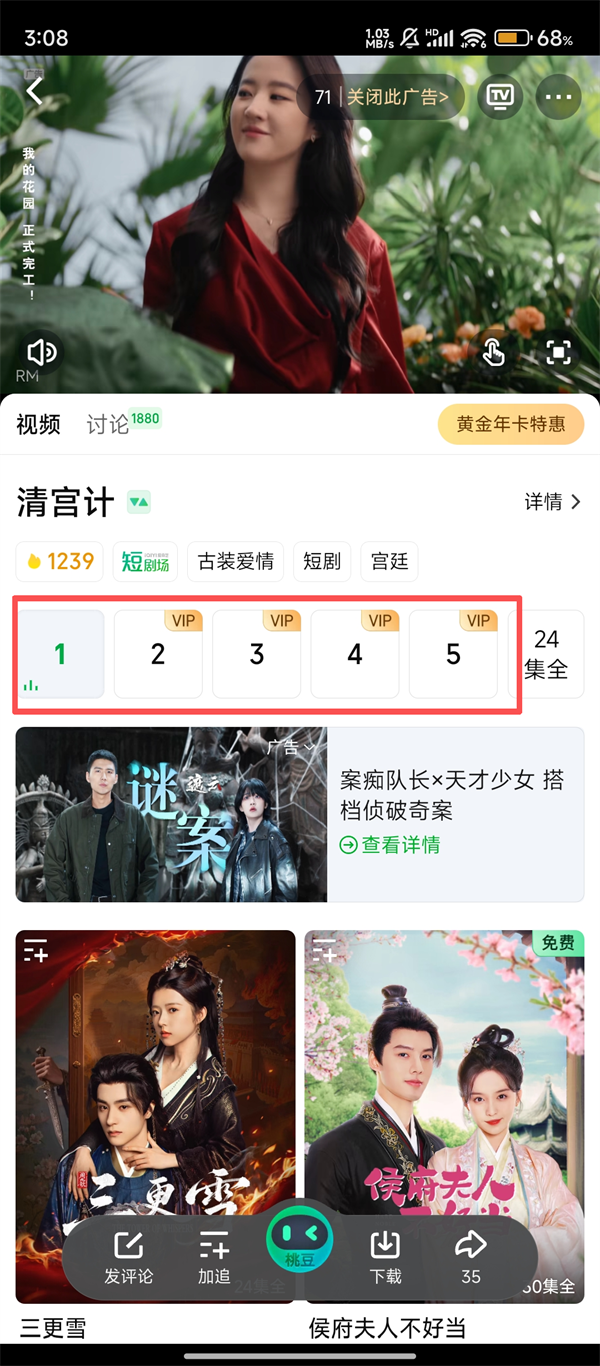Viewport: 600px width, 1366px height.
Task: Go back from the video page
Action: pos(35,92)
